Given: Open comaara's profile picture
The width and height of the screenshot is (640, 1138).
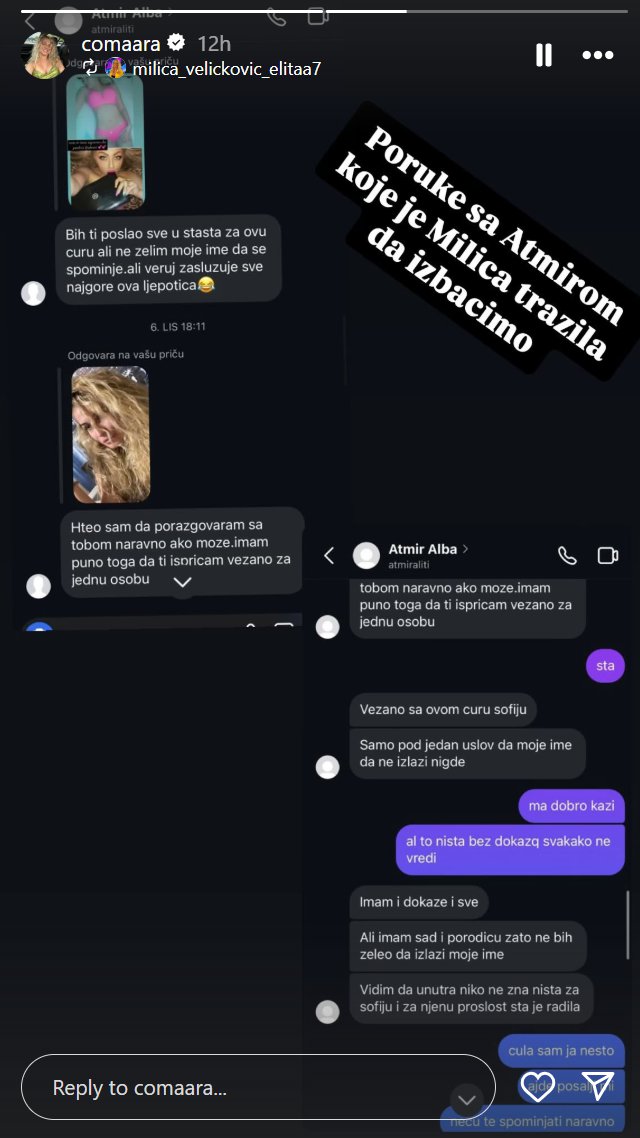Looking at the screenshot, I should pos(46,55).
